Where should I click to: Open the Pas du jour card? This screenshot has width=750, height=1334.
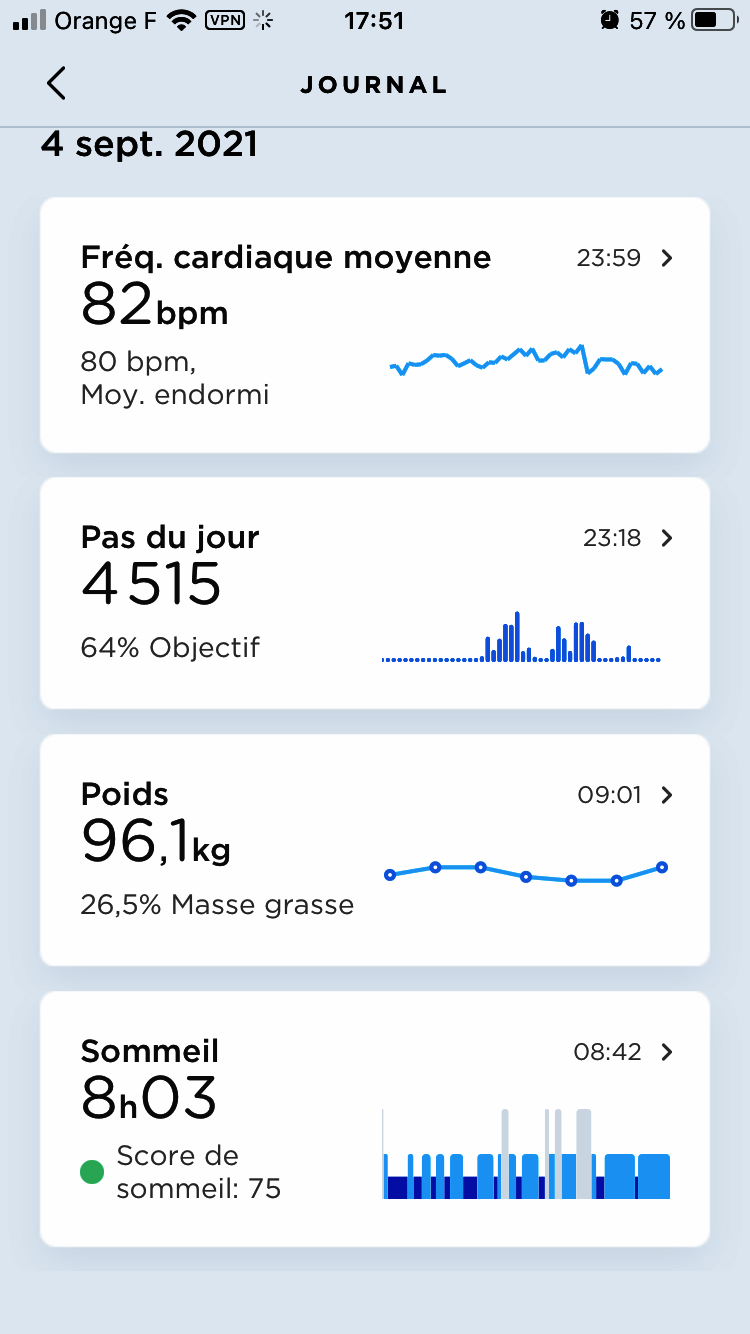point(375,593)
